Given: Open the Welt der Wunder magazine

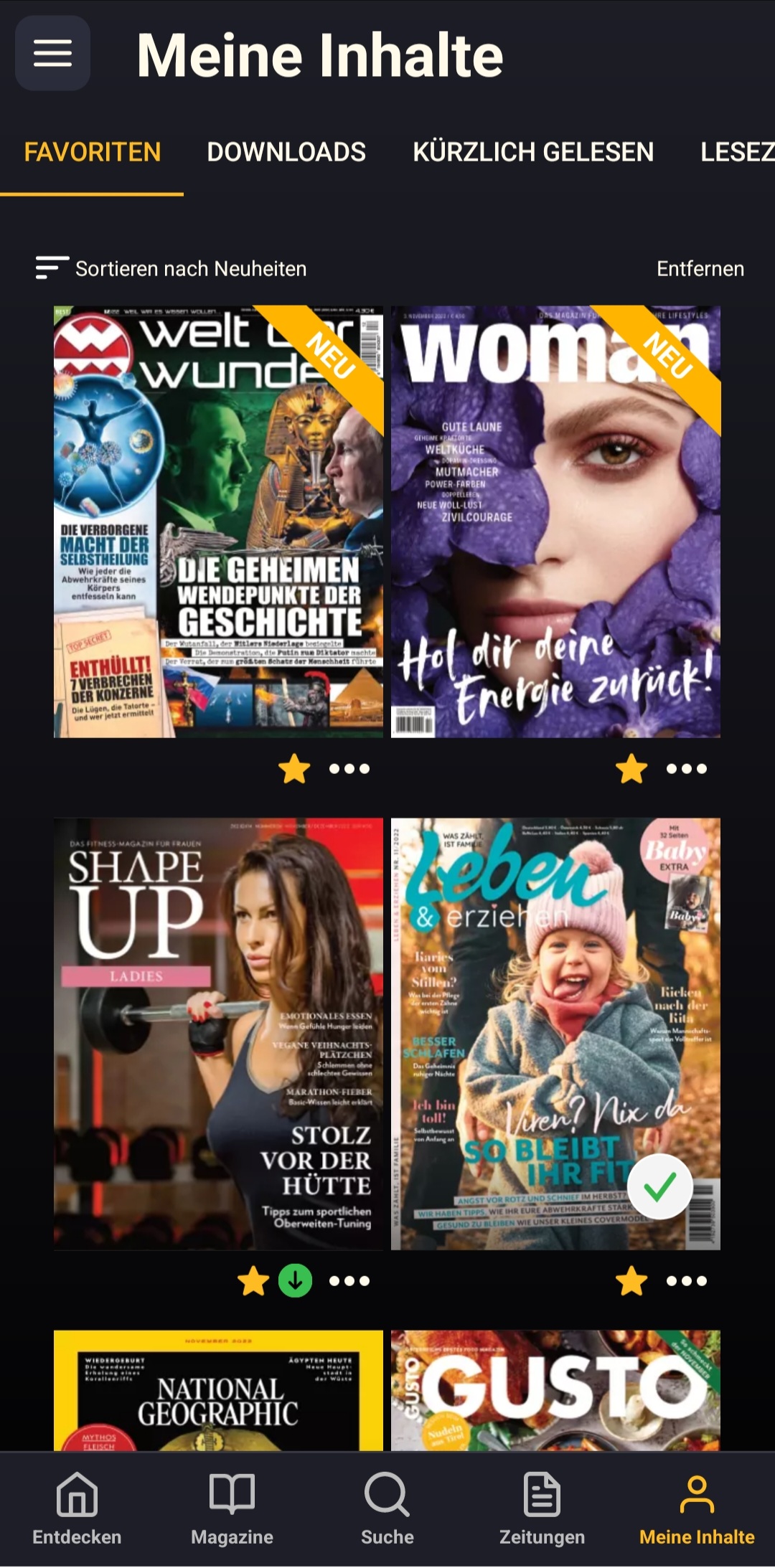Looking at the screenshot, I should (x=218, y=521).
